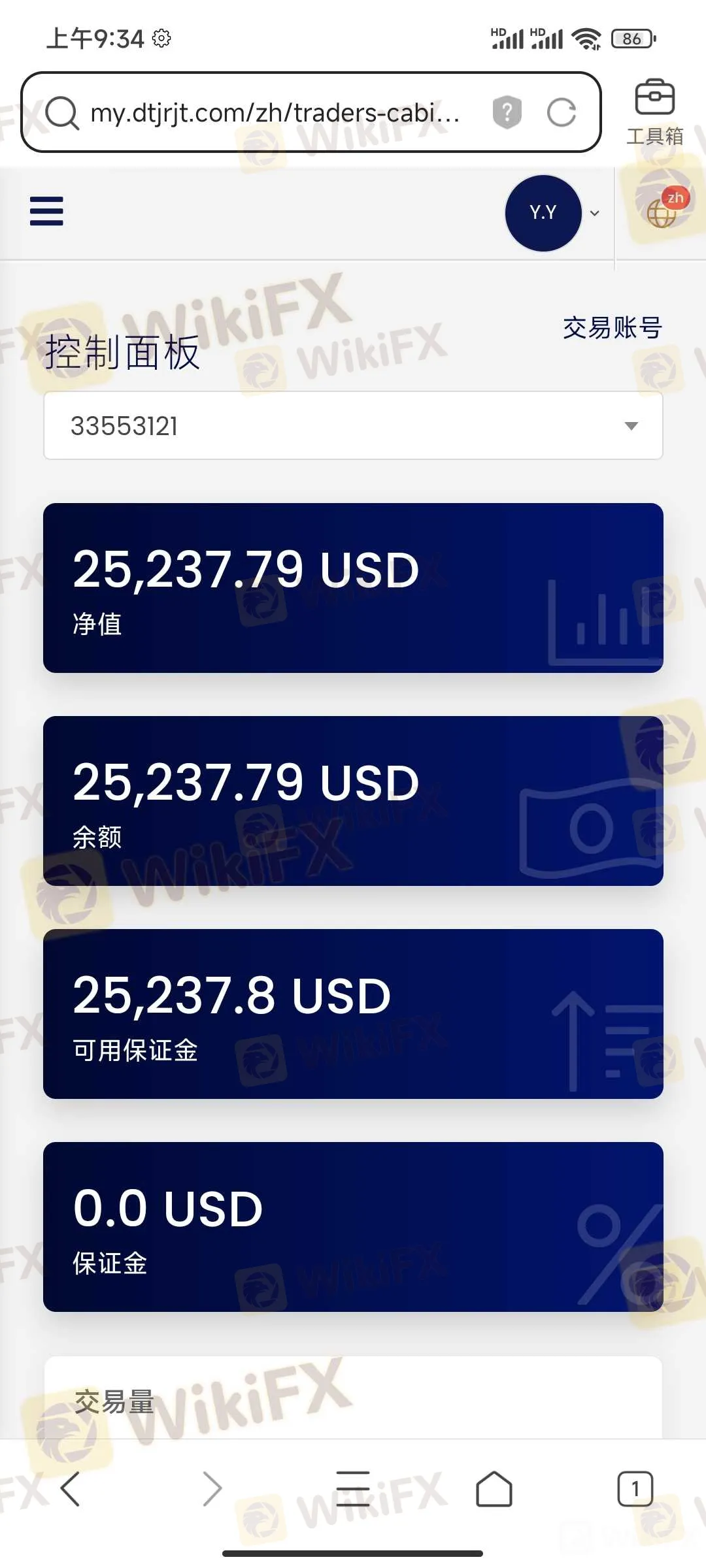Open the hamburger navigation menu
This screenshot has height=1568, width=706.
[46, 211]
